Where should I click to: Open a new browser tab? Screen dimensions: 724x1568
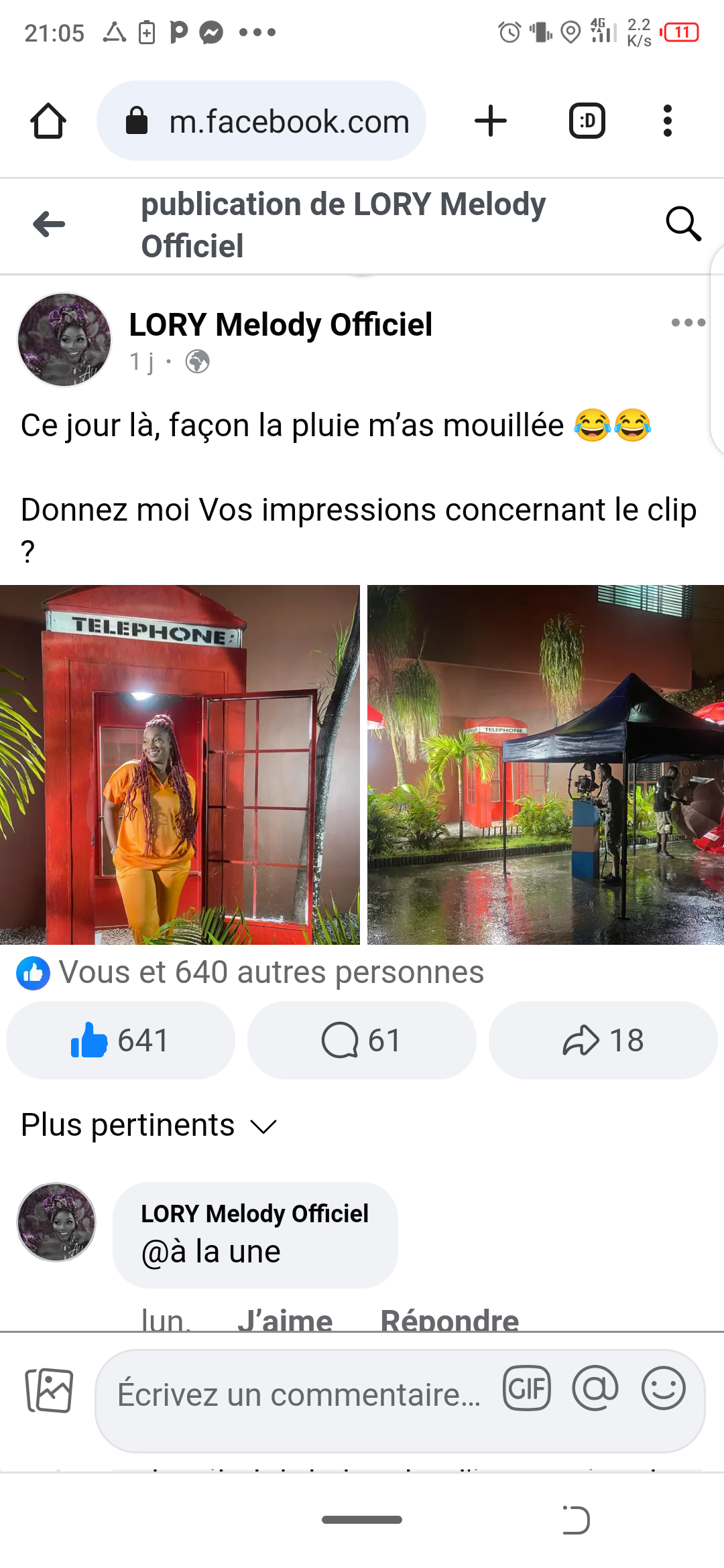pyautogui.click(x=490, y=121)
